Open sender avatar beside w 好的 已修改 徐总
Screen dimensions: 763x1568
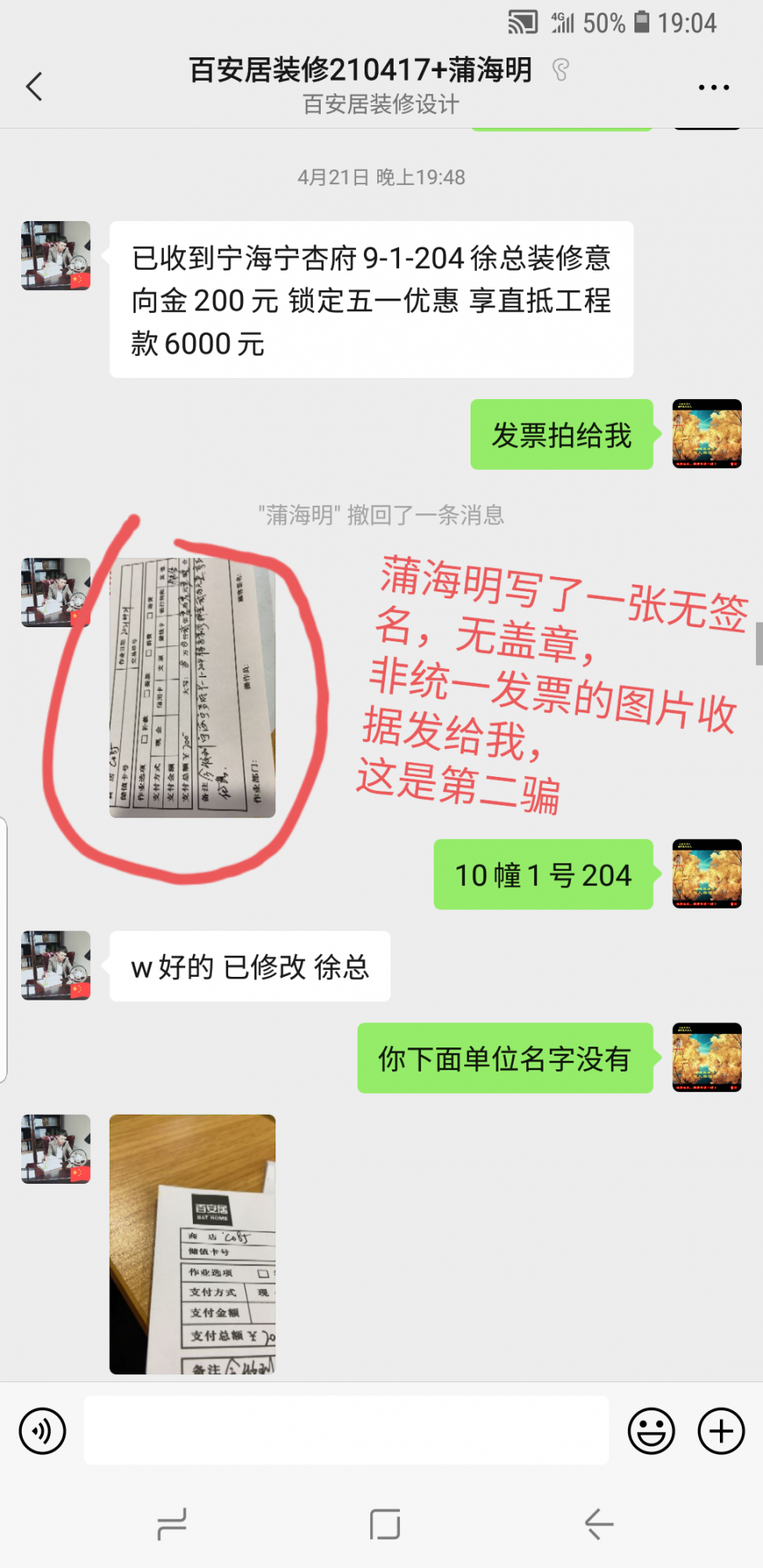(56, 965)
